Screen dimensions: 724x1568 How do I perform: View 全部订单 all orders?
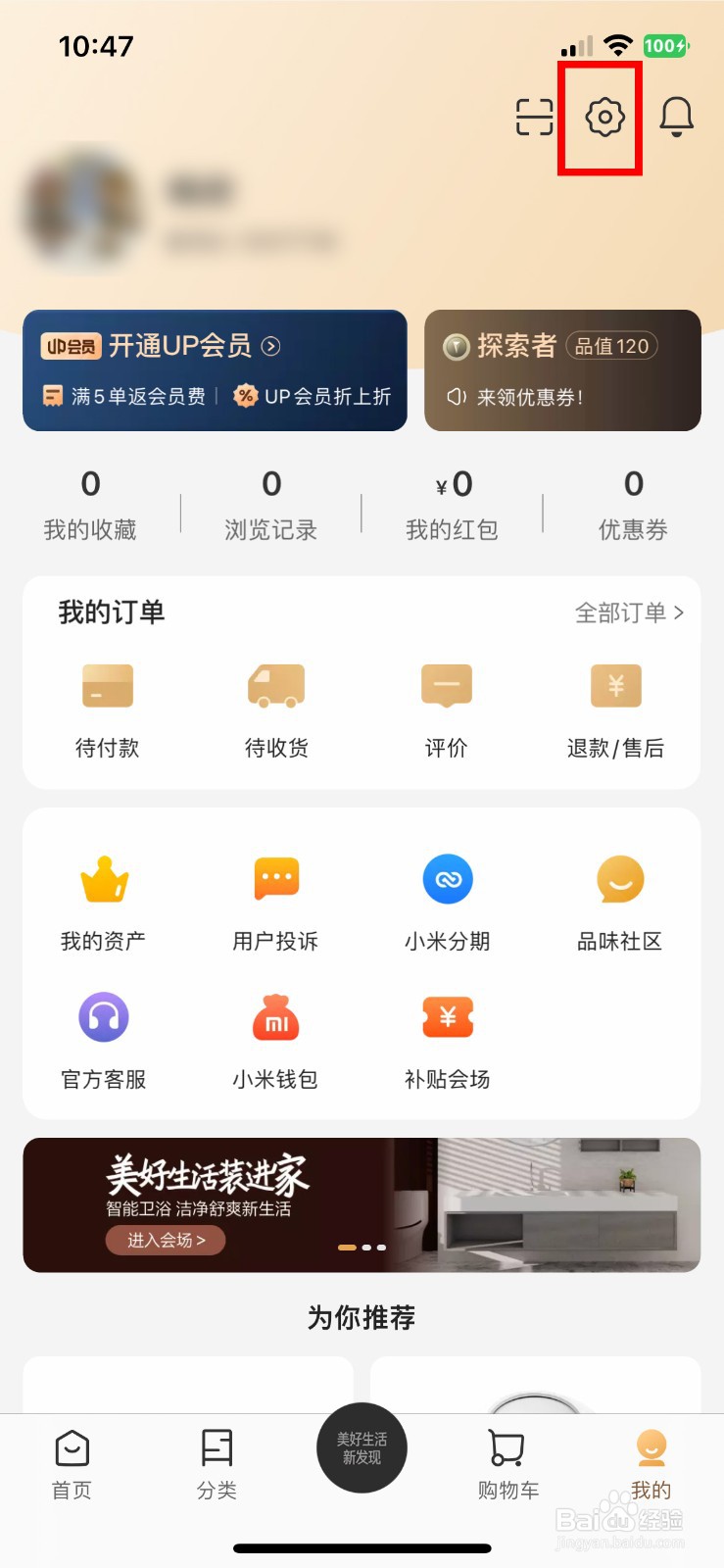pyautogui.click(x=629, y=612)
